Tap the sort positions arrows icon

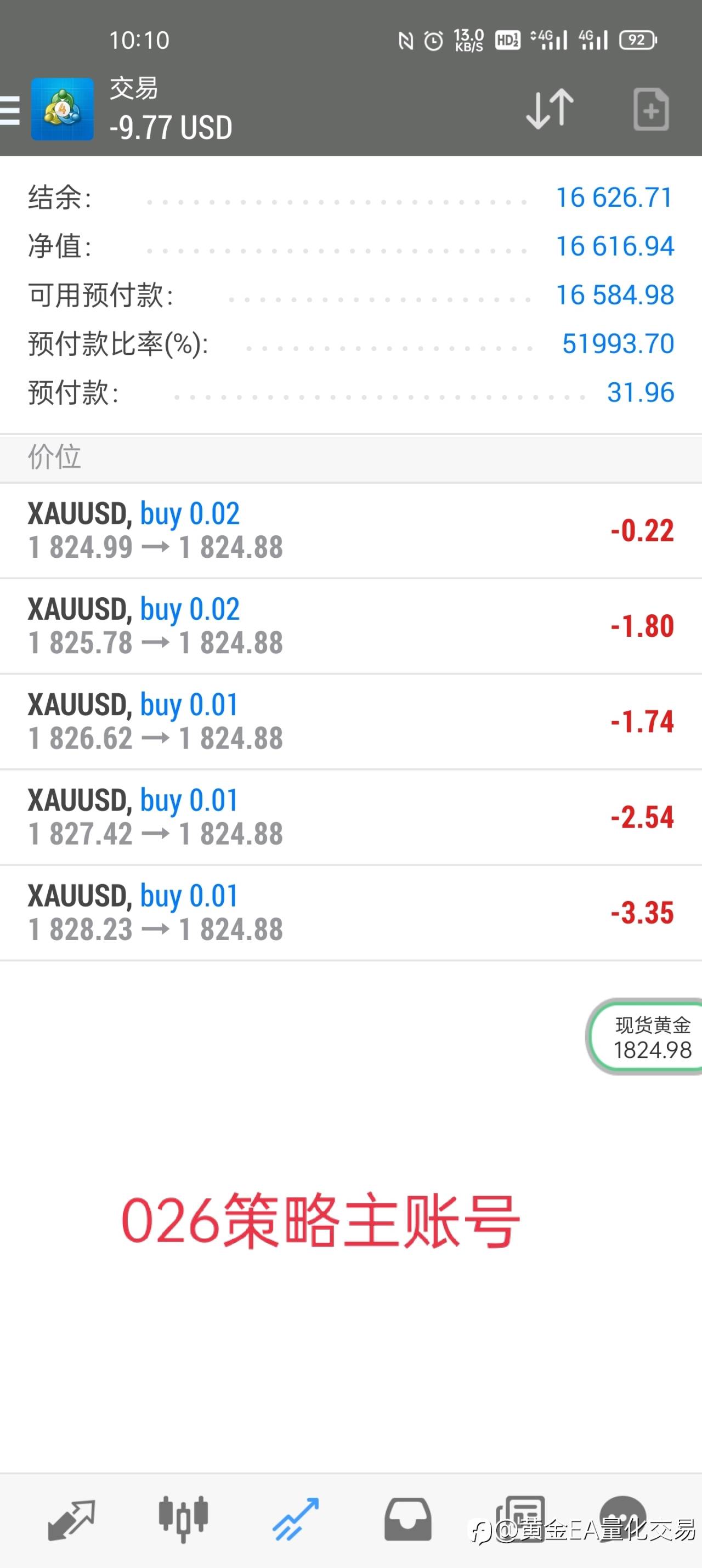click(550, 109)
